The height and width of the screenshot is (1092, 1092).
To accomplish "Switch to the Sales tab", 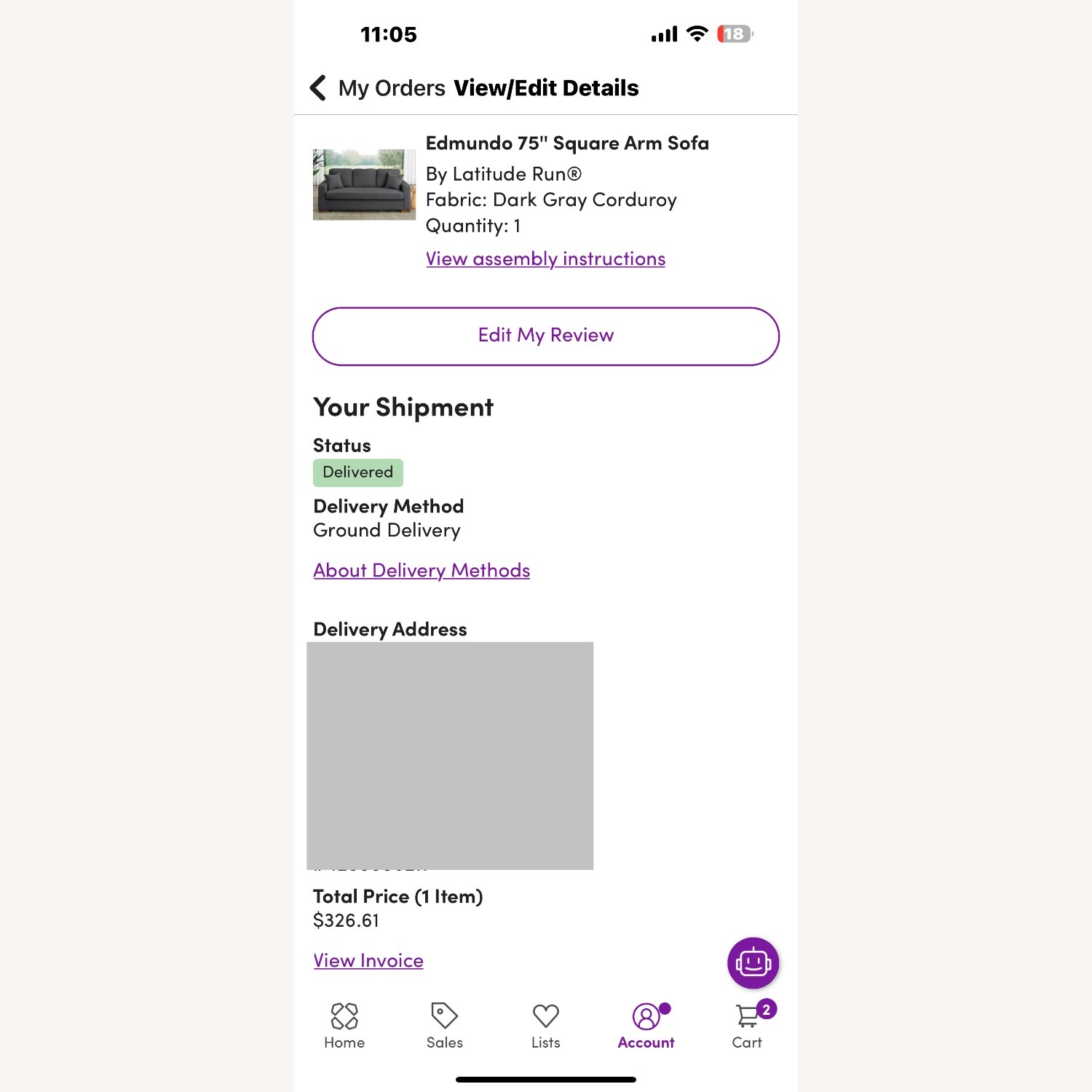I will tap(445, 1026).
